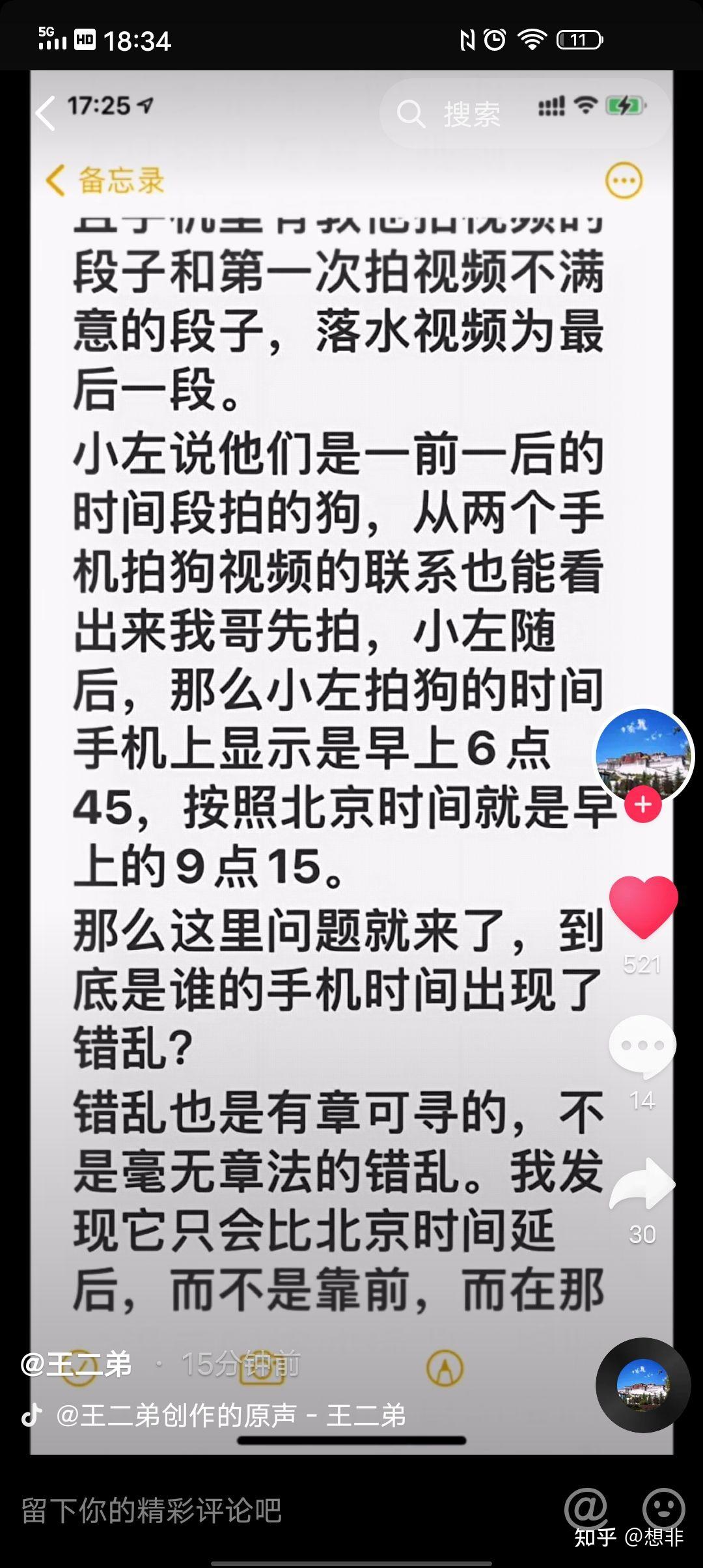Mention someone with the @ icon
This screenshot has width=703, height=1568.
point(585,1508)
